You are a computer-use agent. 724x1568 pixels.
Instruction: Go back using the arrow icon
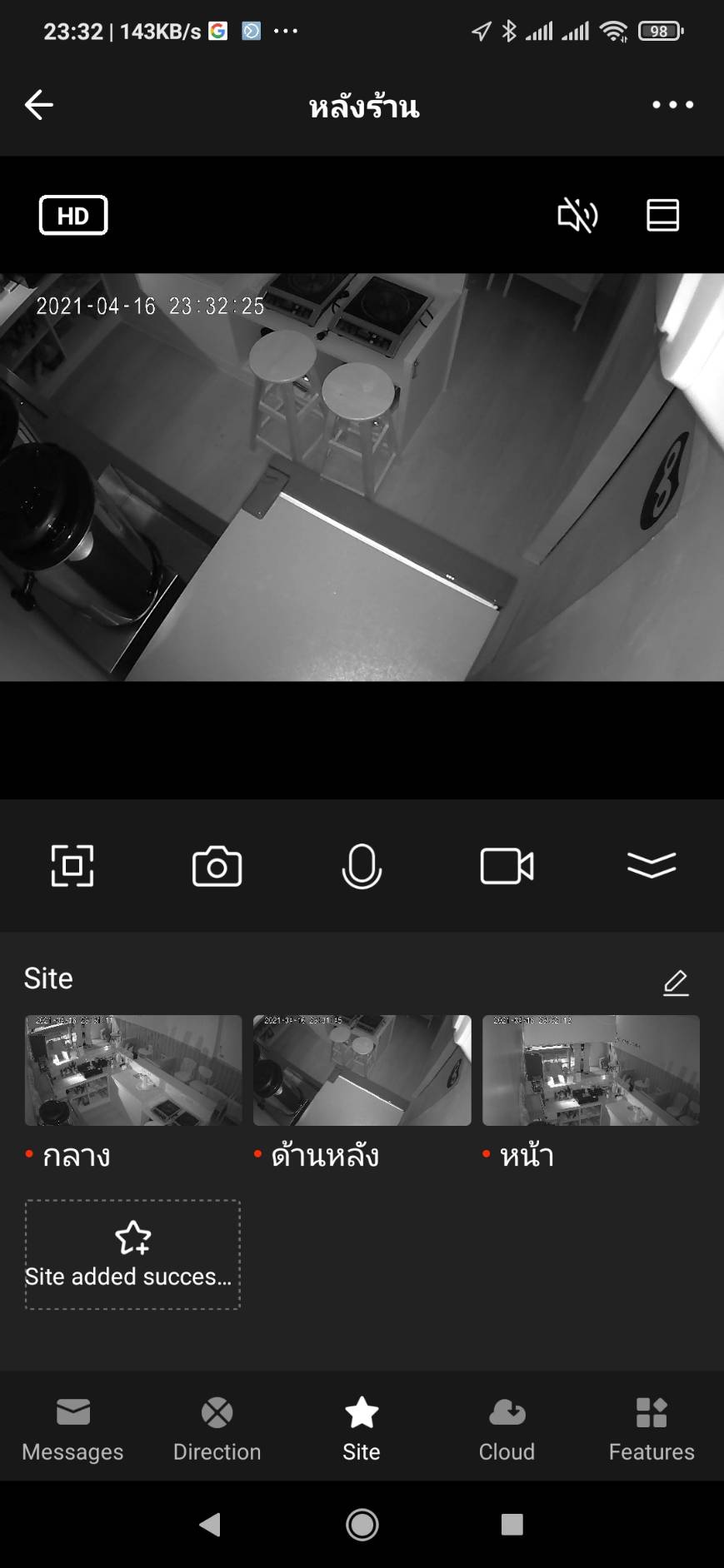pyautogui.click(x=39, y=105)
